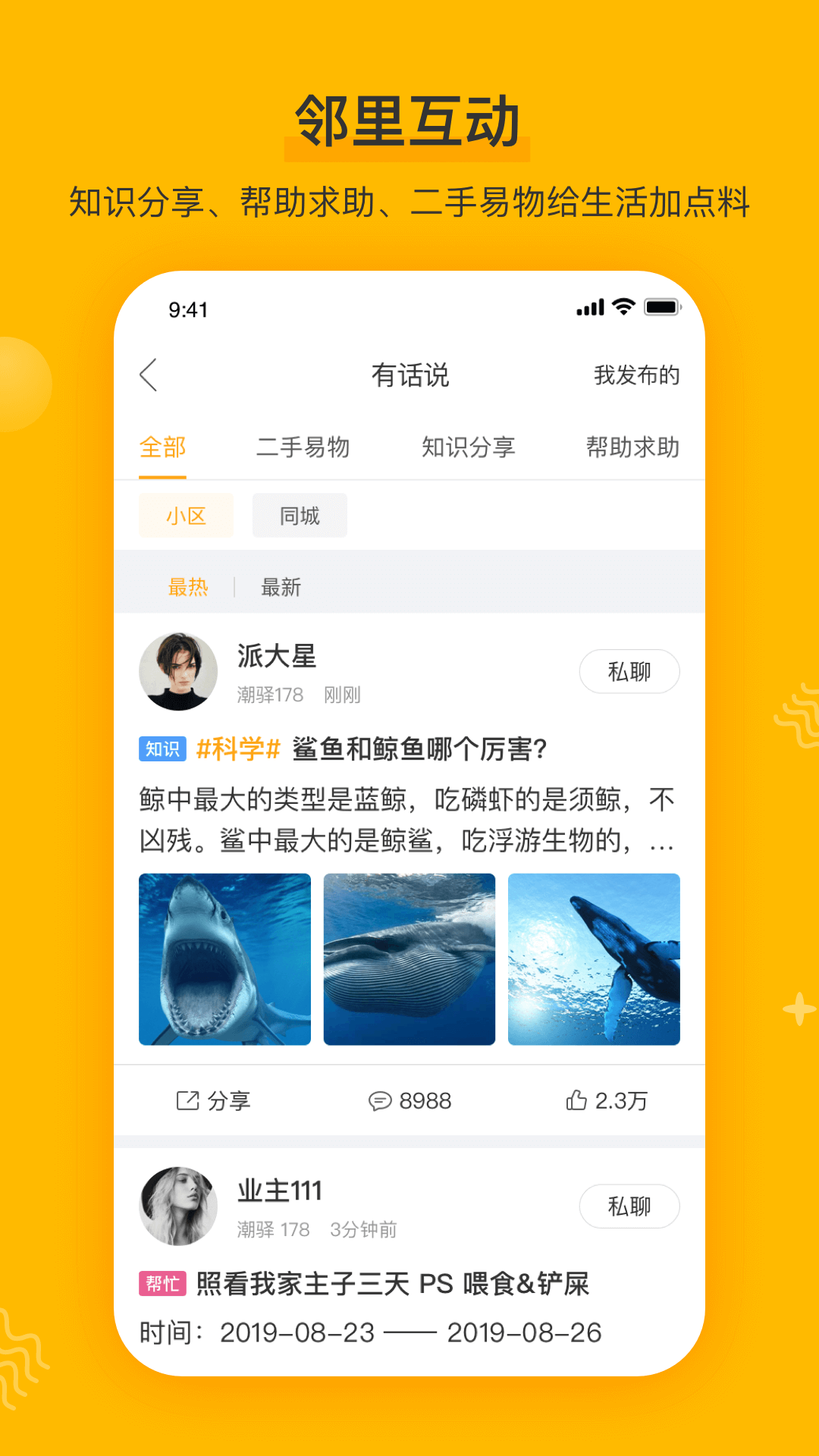Tap the back arrow to leave 有话说
The width and height of the screenshot is (819, 1456).
click(x=149, y=375)
